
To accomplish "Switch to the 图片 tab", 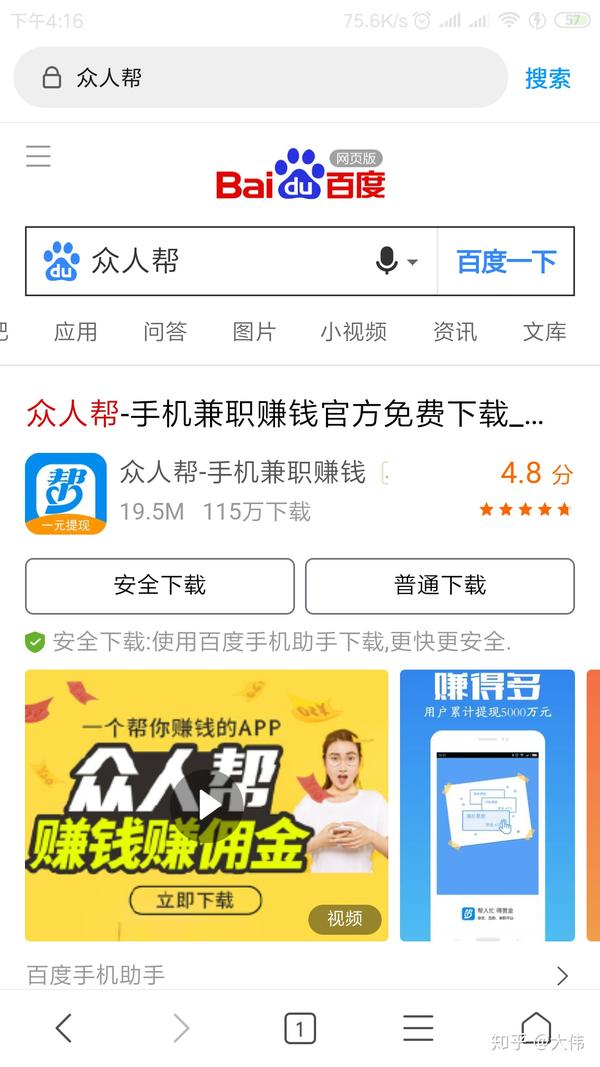I will pos(254,332).
